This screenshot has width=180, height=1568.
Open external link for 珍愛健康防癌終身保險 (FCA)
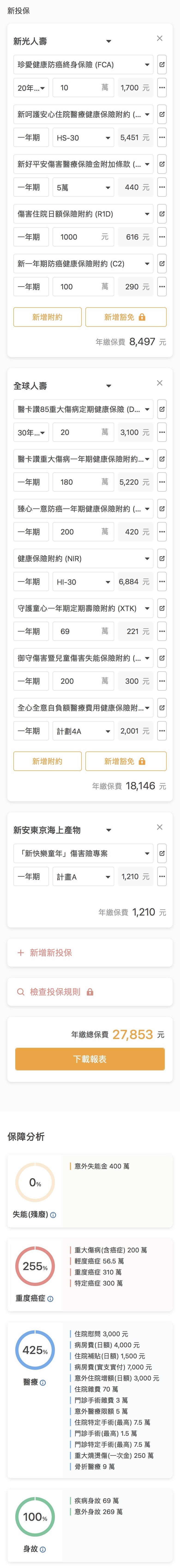tap(162, 65)
